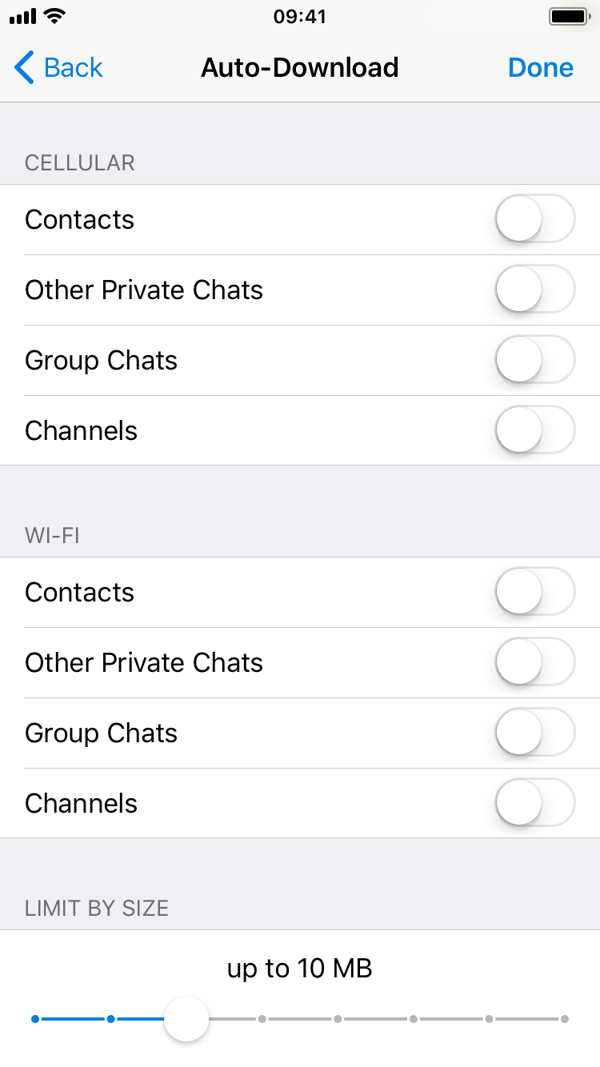This screenshot has width=600, height=1067.
Task: Toggle Group Chats under Cellular
Action: click(535, 360)
